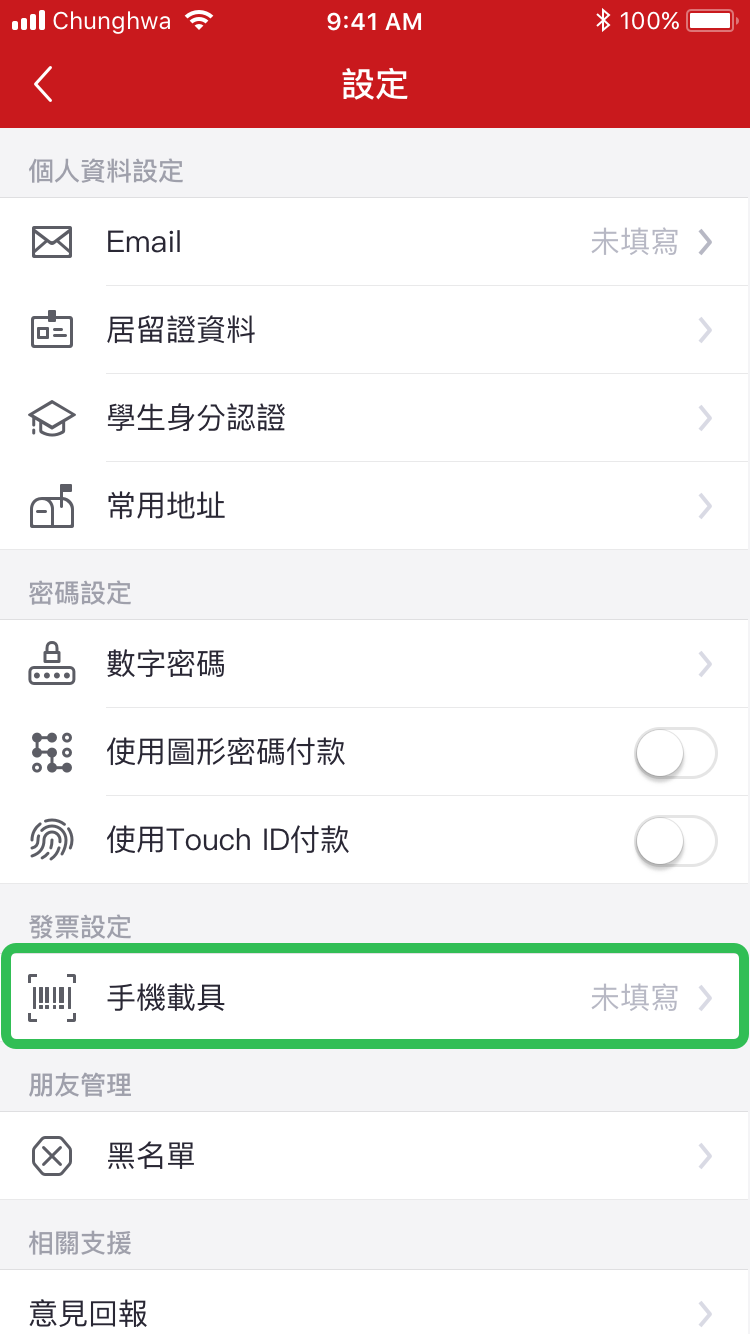
Task: Open 黑名單 list
Action: (x=375, y=1156)
